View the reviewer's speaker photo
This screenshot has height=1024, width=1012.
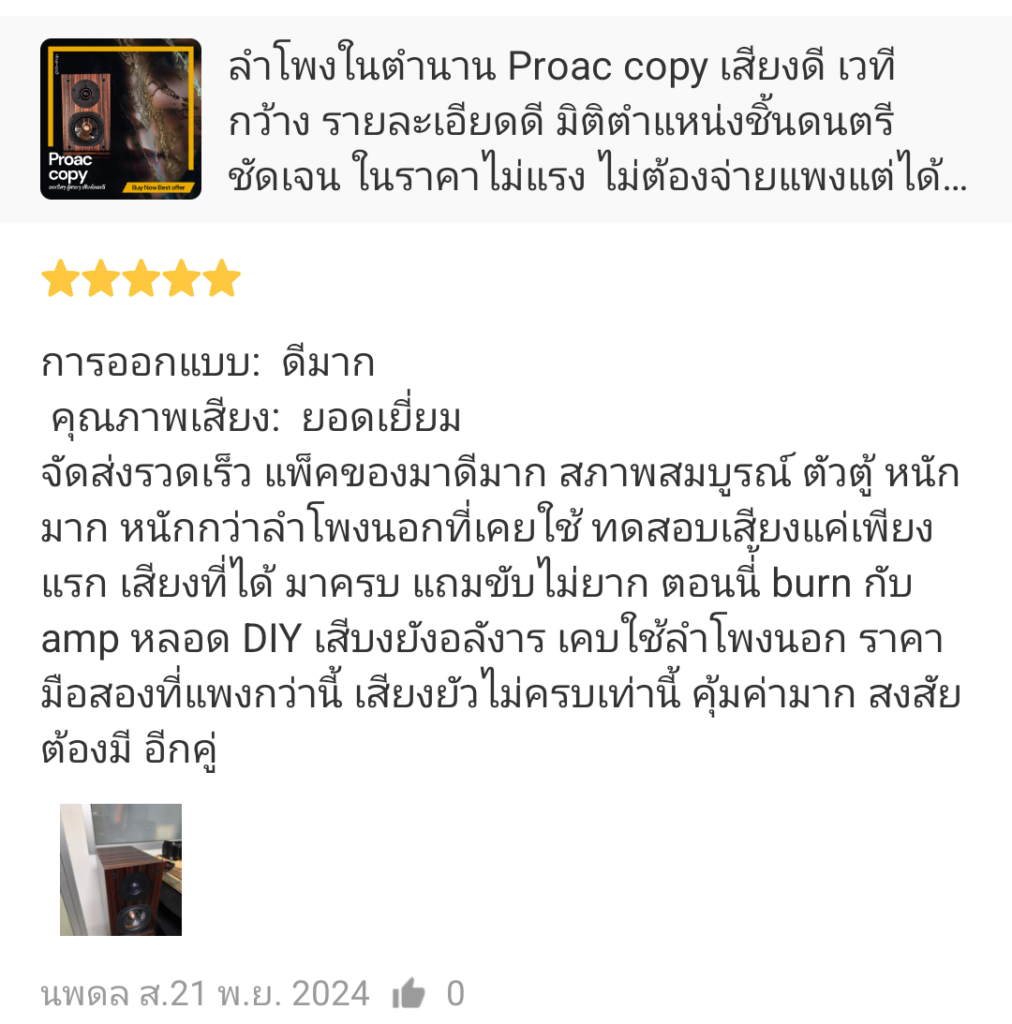[x=121, y=869]
